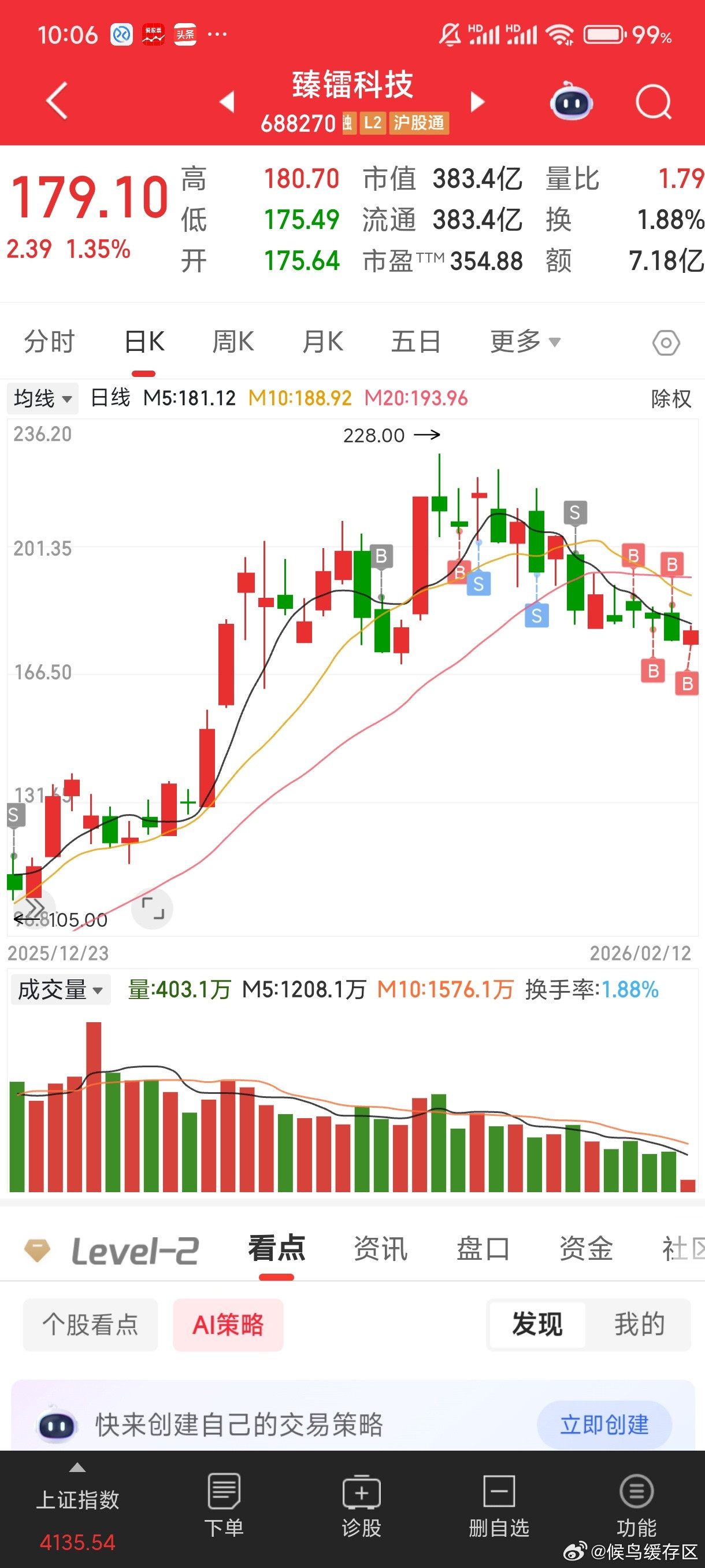Open the 资讯 news tab
This screenshot has height=1568, width=705.
point(380,1247)
